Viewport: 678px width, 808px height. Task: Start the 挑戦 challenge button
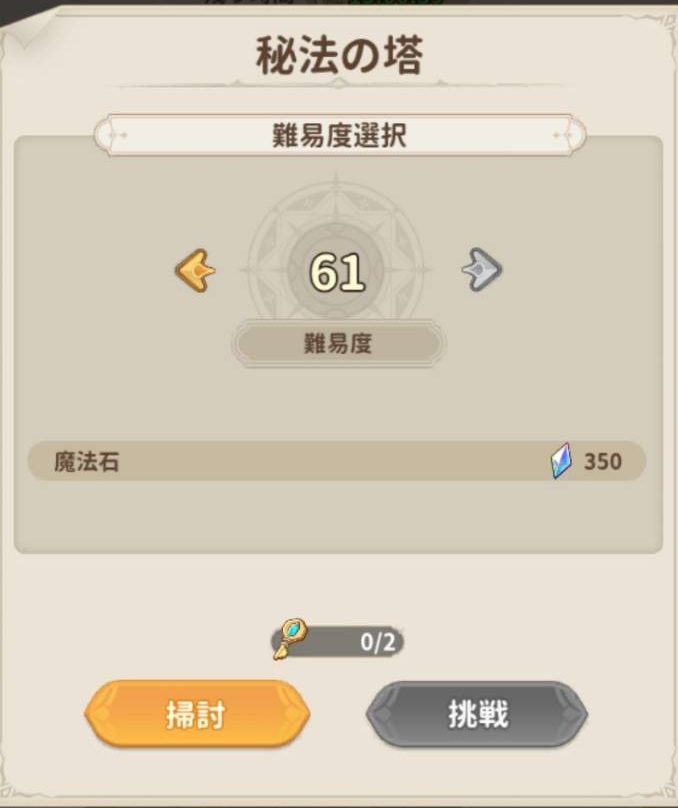pyautogui.click(x=477, y=715)
